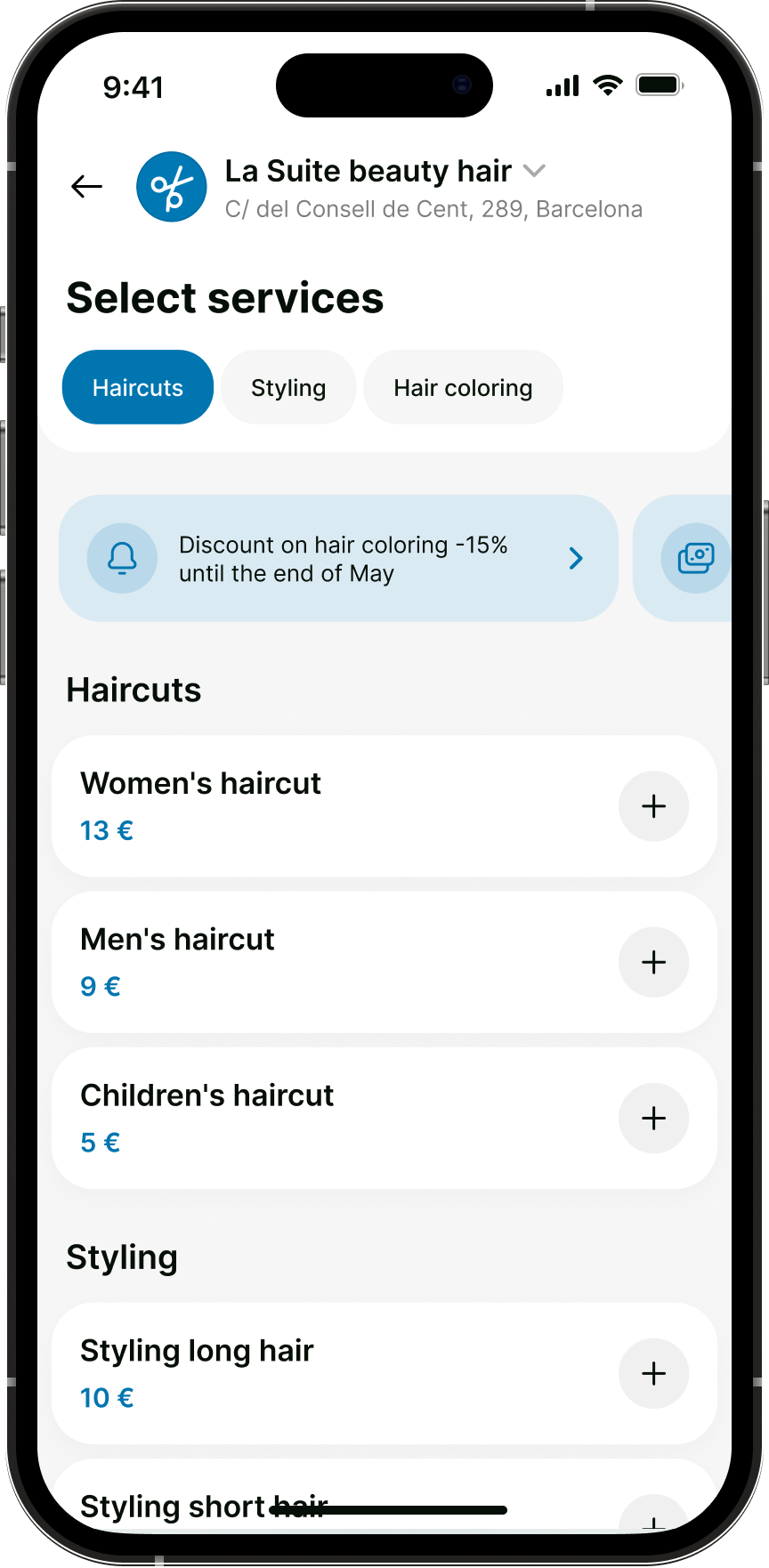The height and width of the screenshot is (1568, 769).
Task: Add Women's haircut with the plus button
Action: (x=653, y=806)
